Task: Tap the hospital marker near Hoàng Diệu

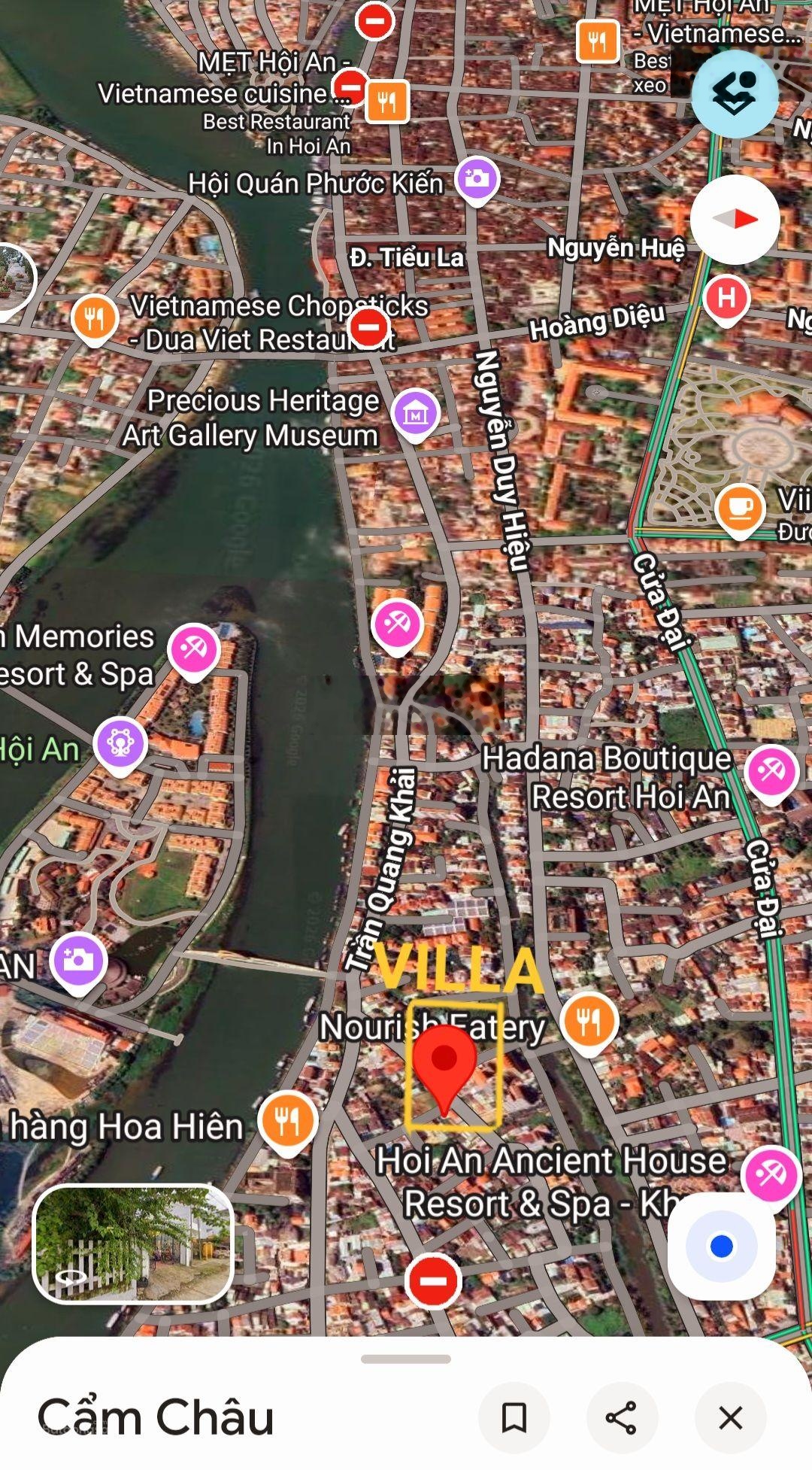Action: pyautogui.click(x=726, y=299)
